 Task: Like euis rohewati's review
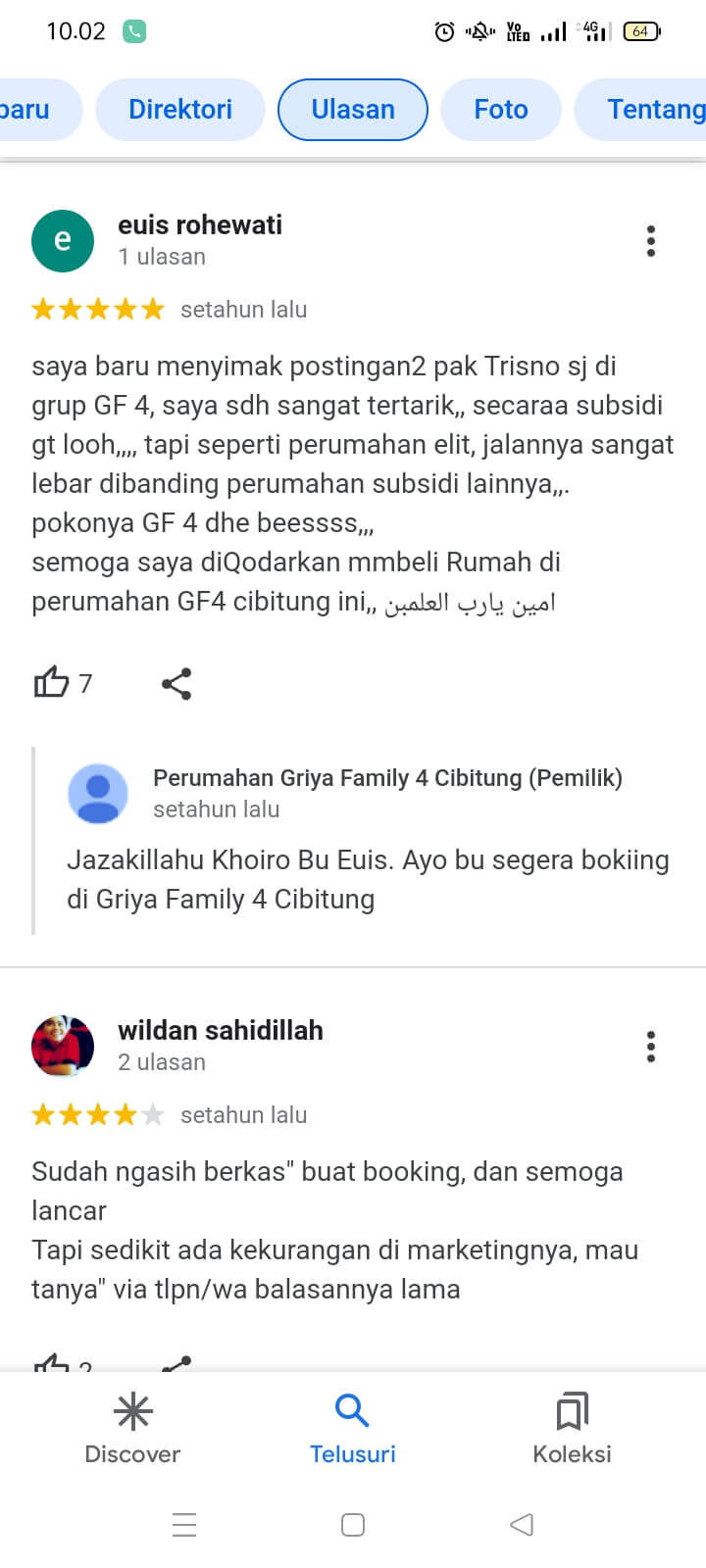(52, 682)
